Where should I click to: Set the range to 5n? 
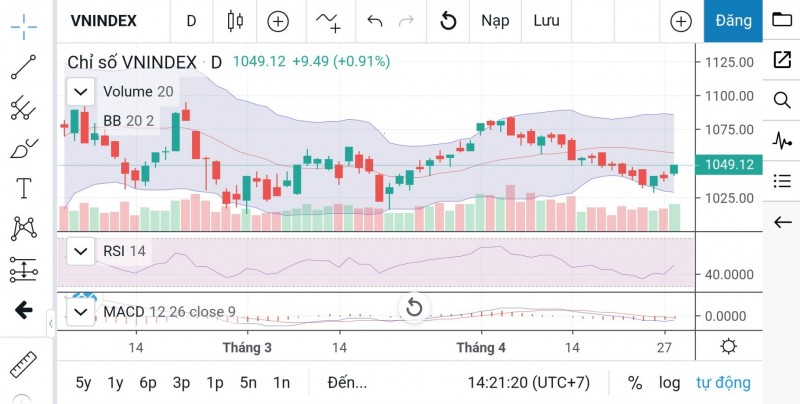[x=248, y=382]
